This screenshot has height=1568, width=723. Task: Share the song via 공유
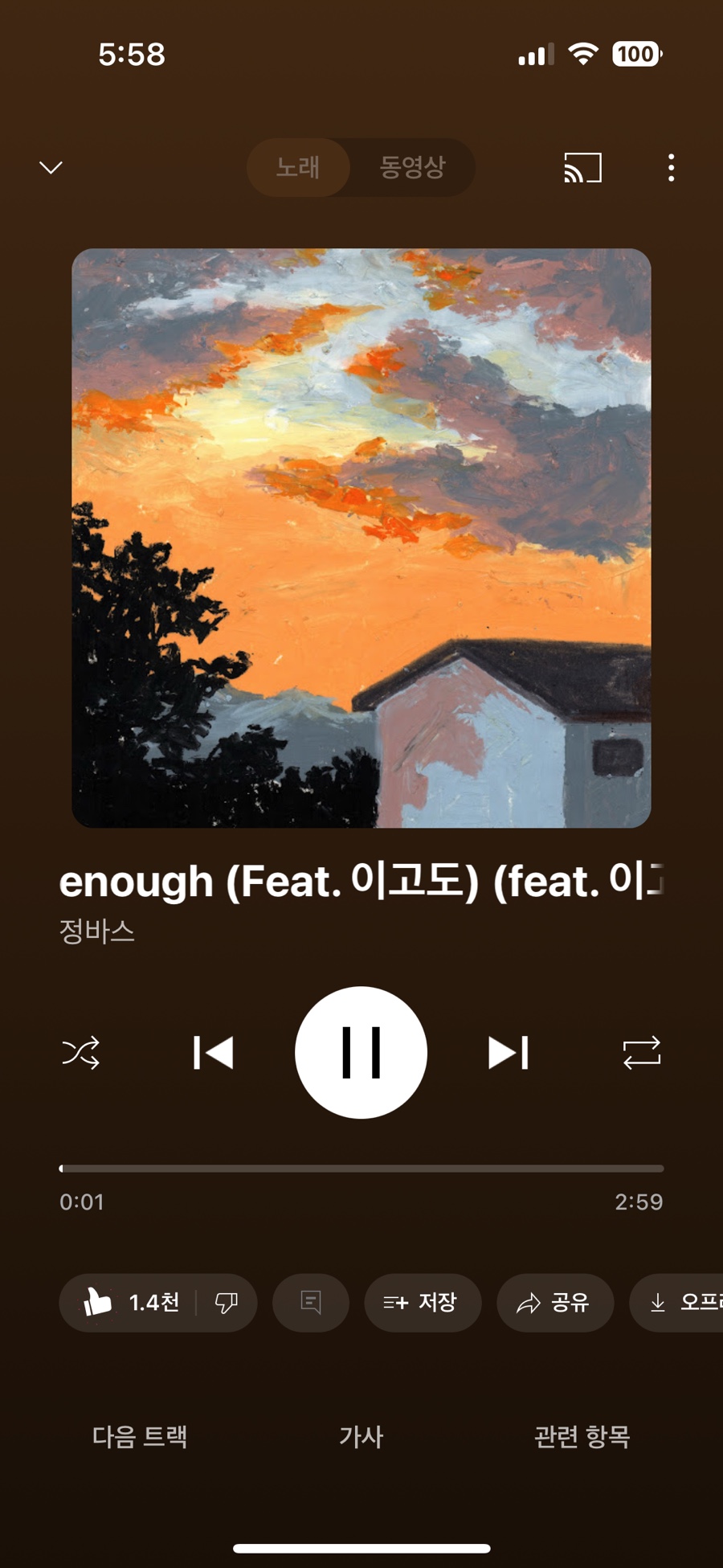555,1303
